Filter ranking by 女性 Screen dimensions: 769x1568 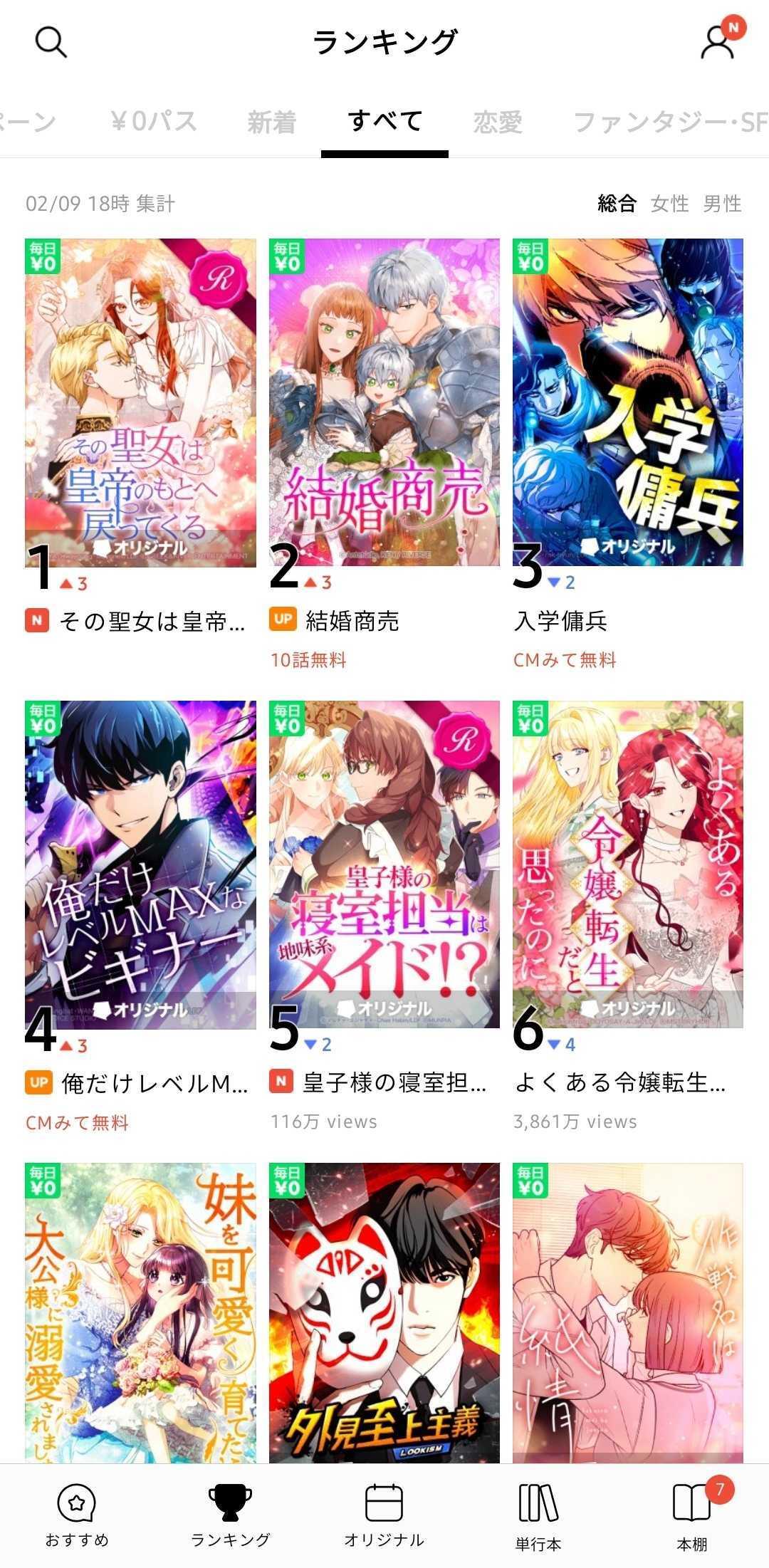pyautogui.click(x=669, y=204)
